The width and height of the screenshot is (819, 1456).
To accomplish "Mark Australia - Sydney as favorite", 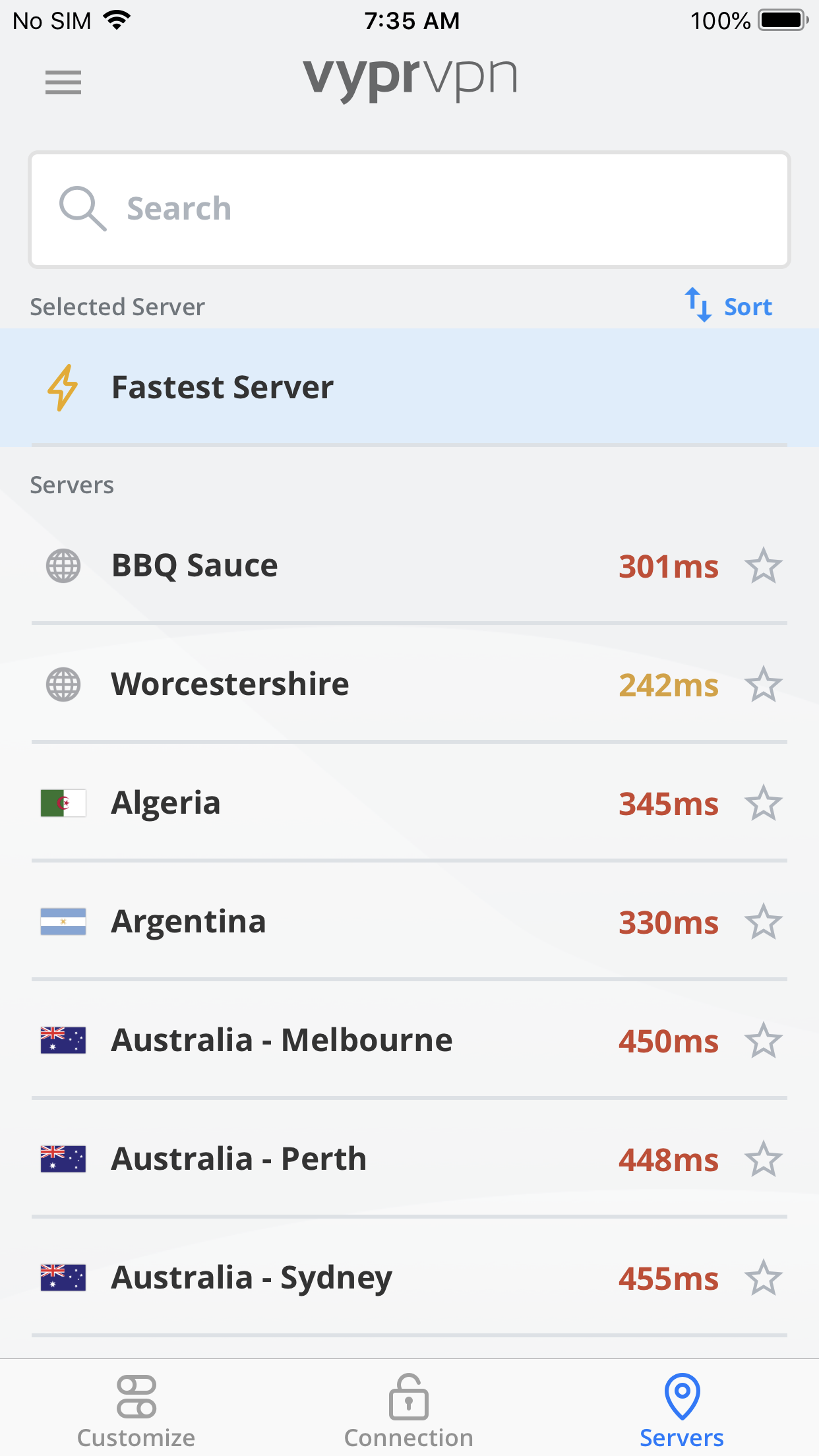I will point(763,1278).
